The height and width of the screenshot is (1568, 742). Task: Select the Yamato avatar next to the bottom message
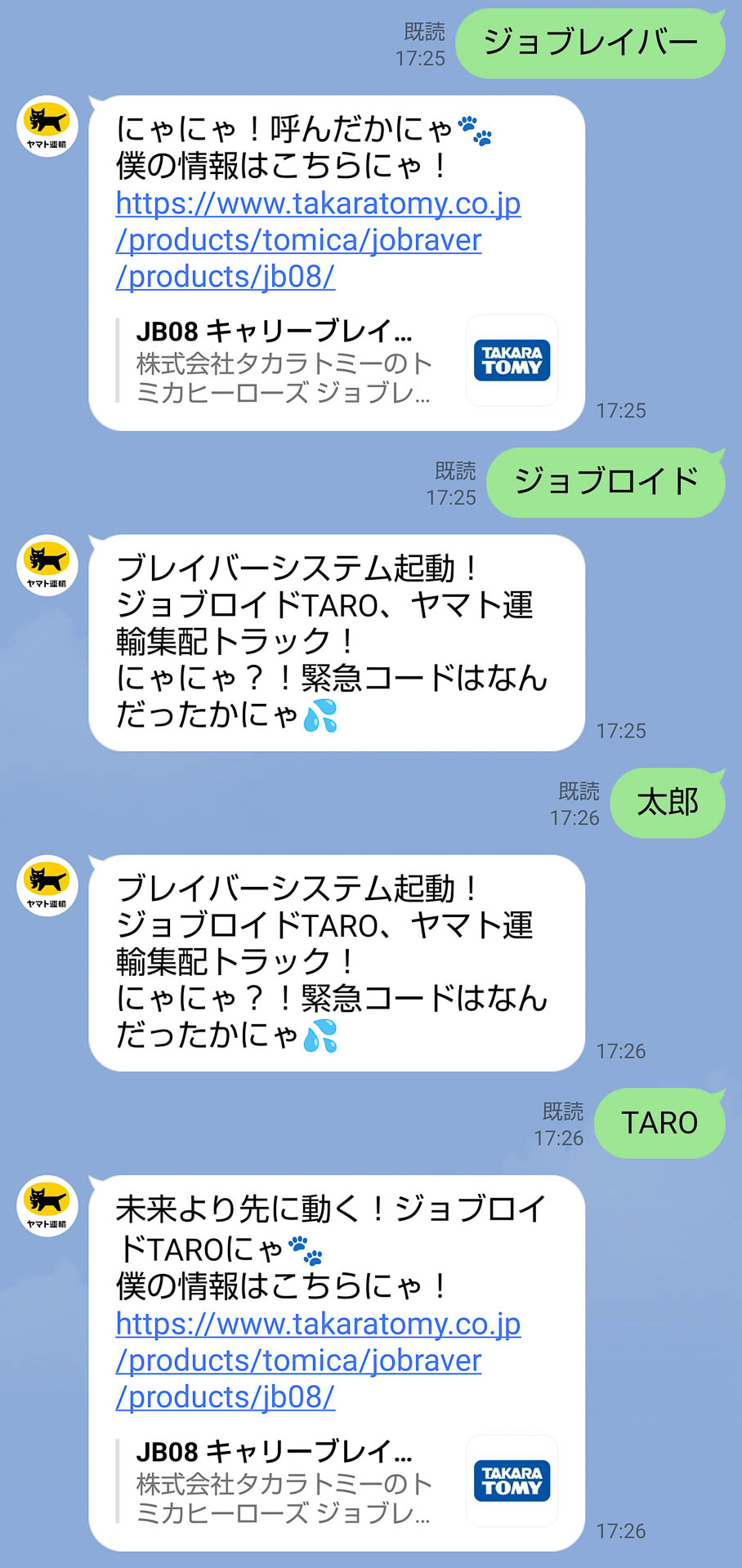(46, 1205)
